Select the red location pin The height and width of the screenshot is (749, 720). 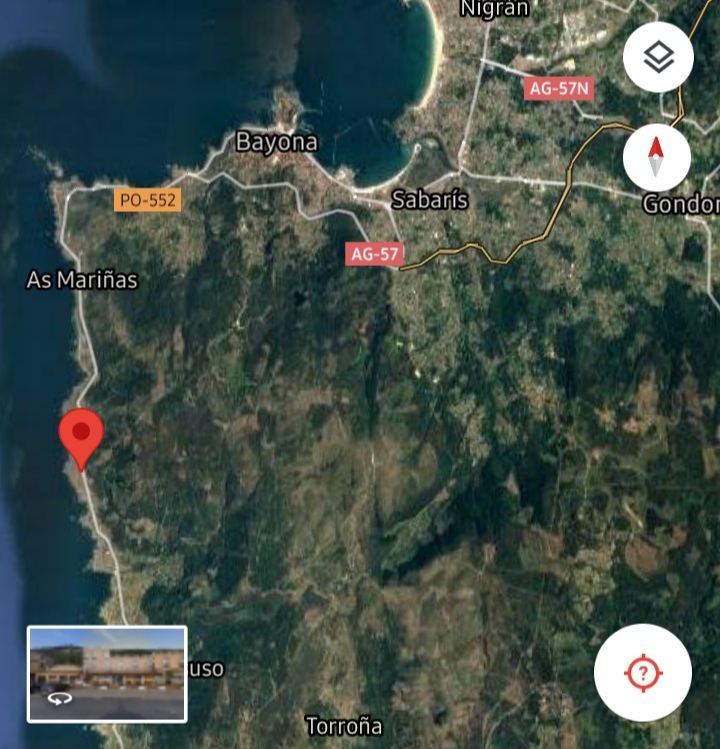[81, 436]
